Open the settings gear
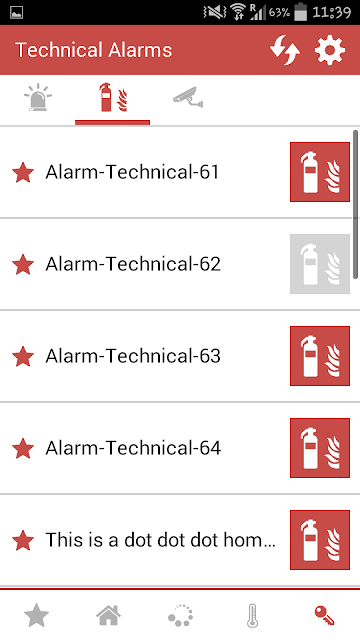 pyautogui.click(x=330, y=51)
